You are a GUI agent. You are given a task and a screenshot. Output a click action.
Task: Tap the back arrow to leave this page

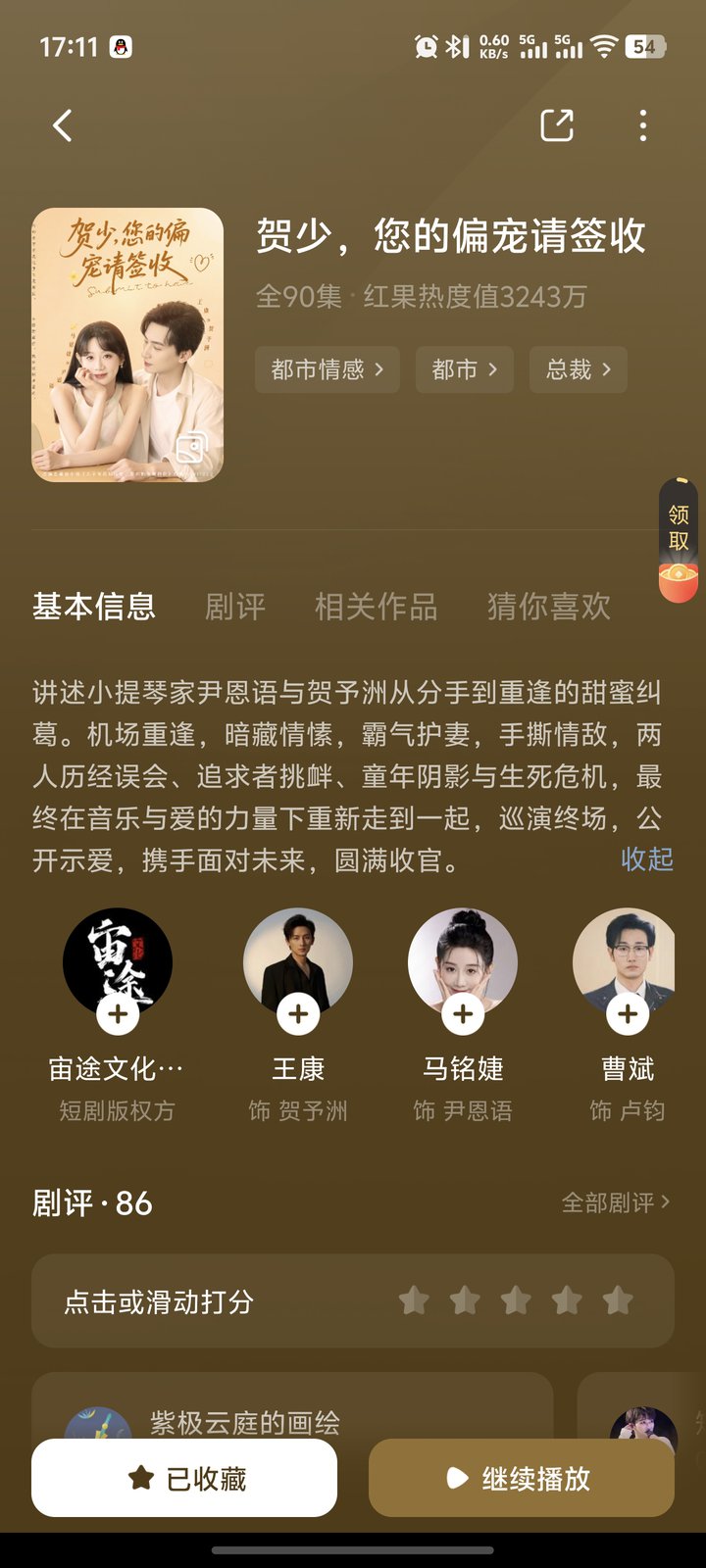pos(63,126)
